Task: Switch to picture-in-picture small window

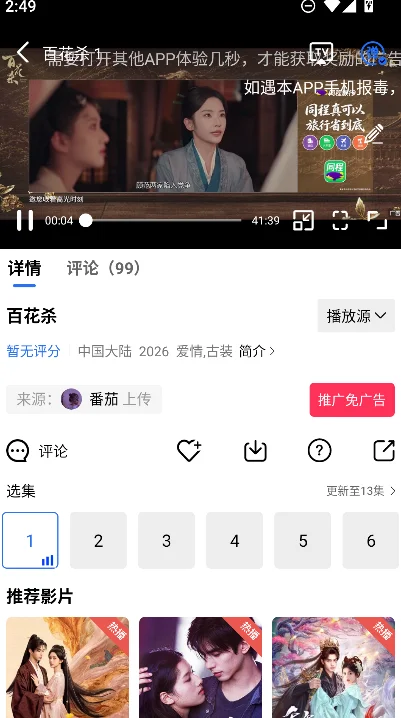Action: pyautogui.click(x=303, y=220)
